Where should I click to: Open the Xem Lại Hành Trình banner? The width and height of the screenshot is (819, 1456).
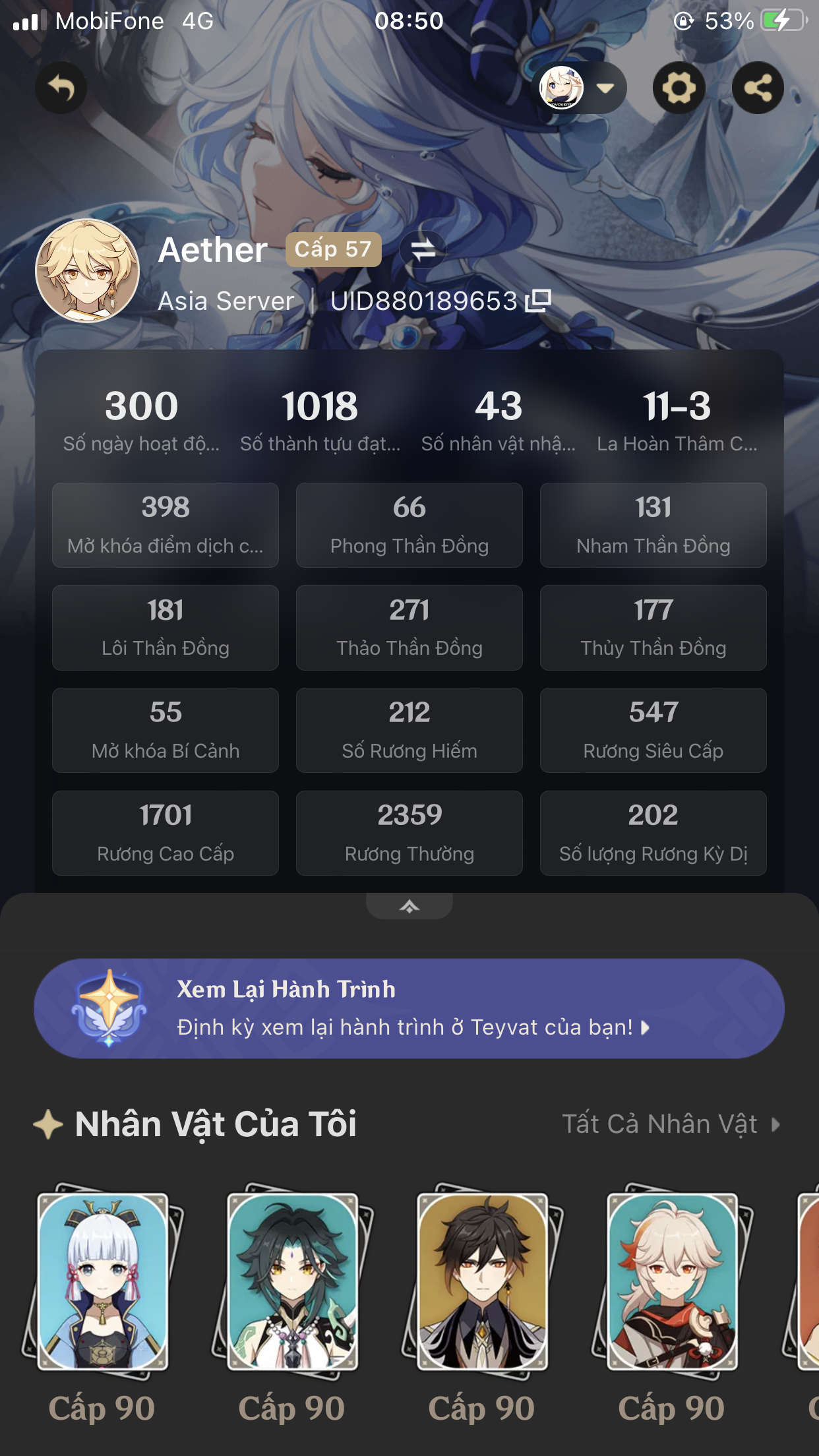(x=409, y=1008)
